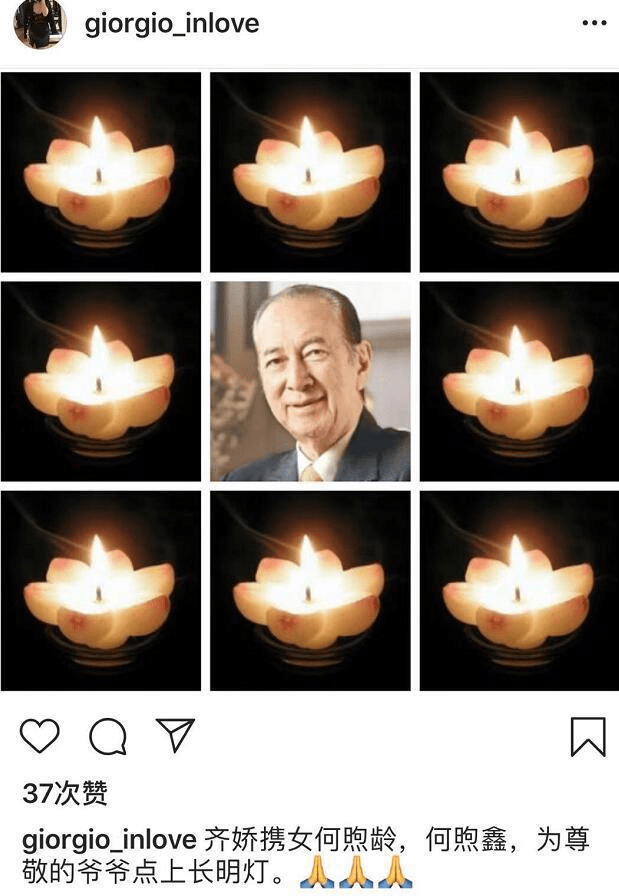Open the candle collage post image

(x=309, y=382)
